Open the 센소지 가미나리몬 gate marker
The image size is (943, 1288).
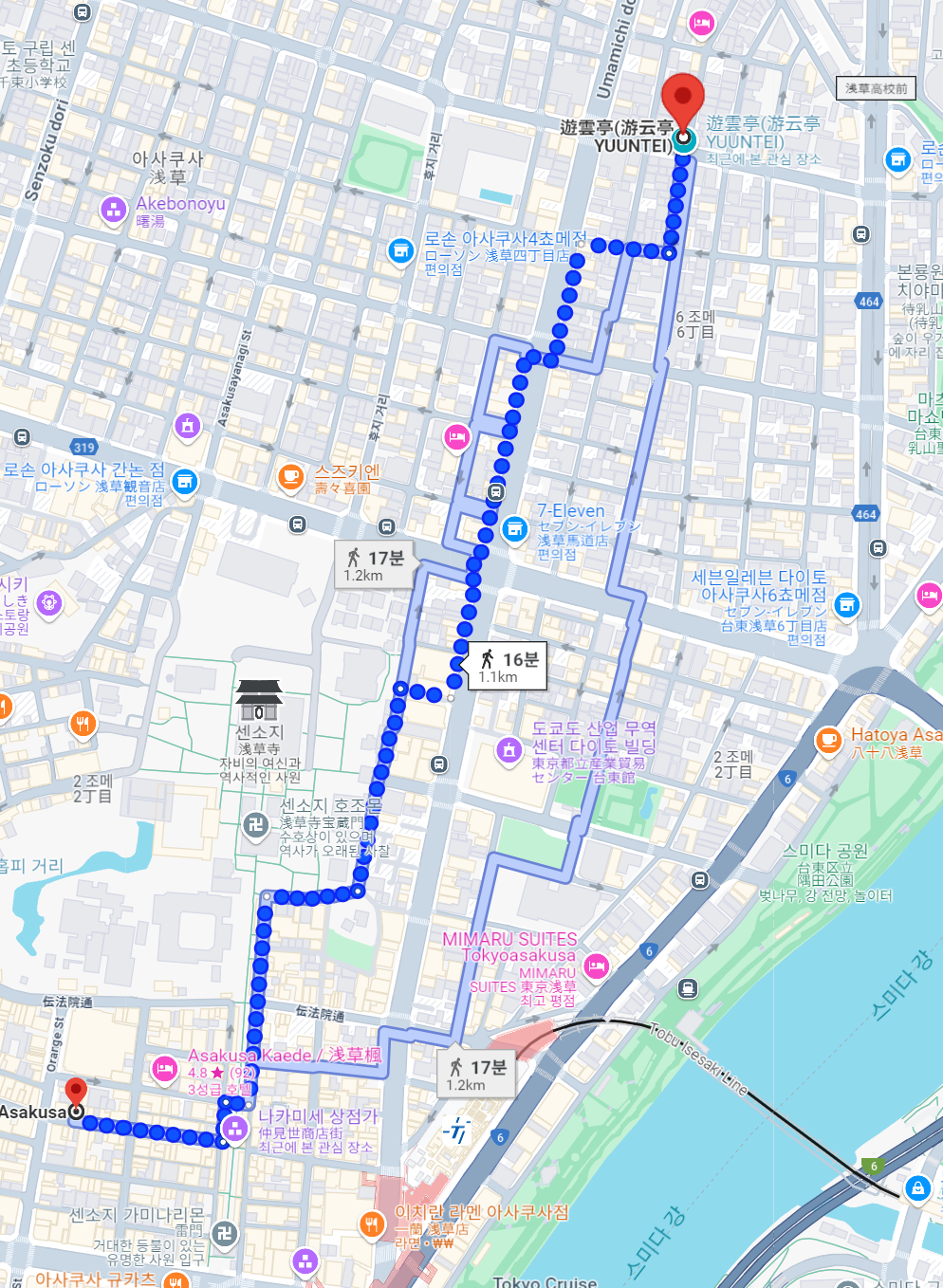coord(225,1233)
